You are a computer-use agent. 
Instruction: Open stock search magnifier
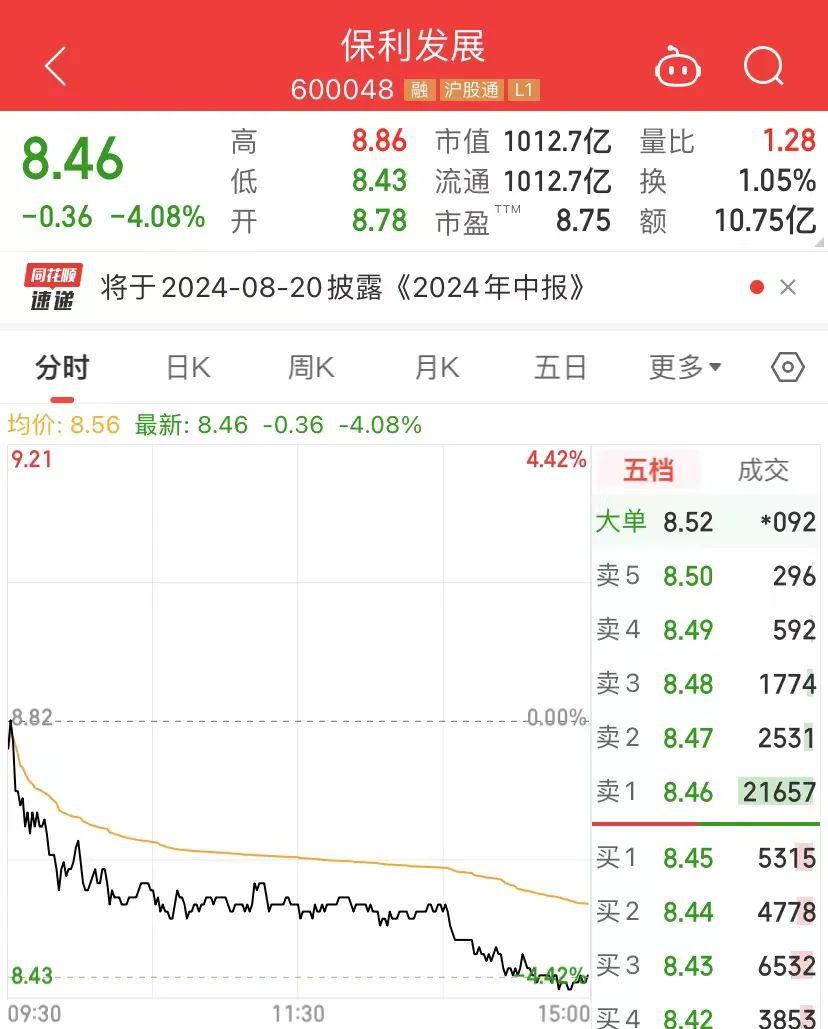pos(764,67)
